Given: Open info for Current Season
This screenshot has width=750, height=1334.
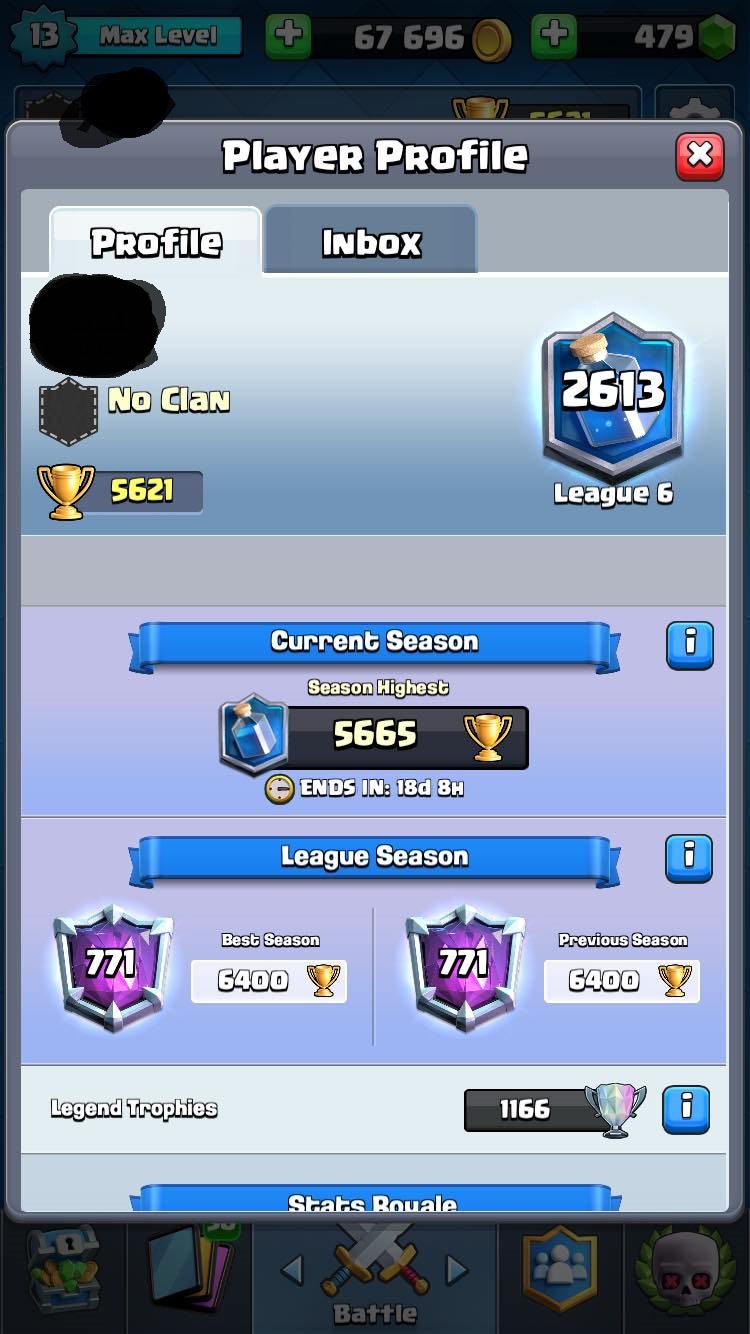Looking at the screenshot, I should point(689,644).
